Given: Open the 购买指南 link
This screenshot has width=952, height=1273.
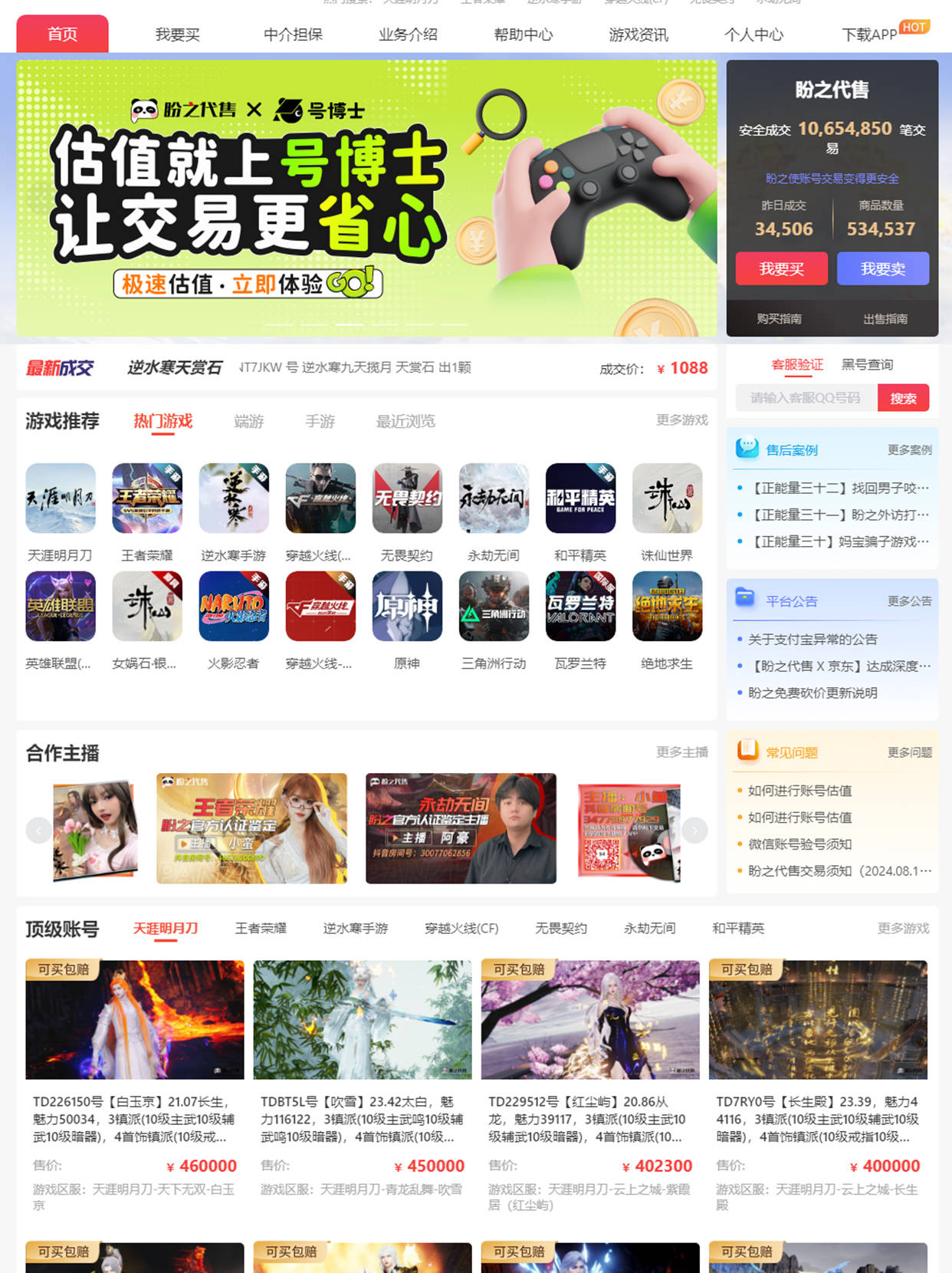Looking at the screenshot, I should click(779, 318).
